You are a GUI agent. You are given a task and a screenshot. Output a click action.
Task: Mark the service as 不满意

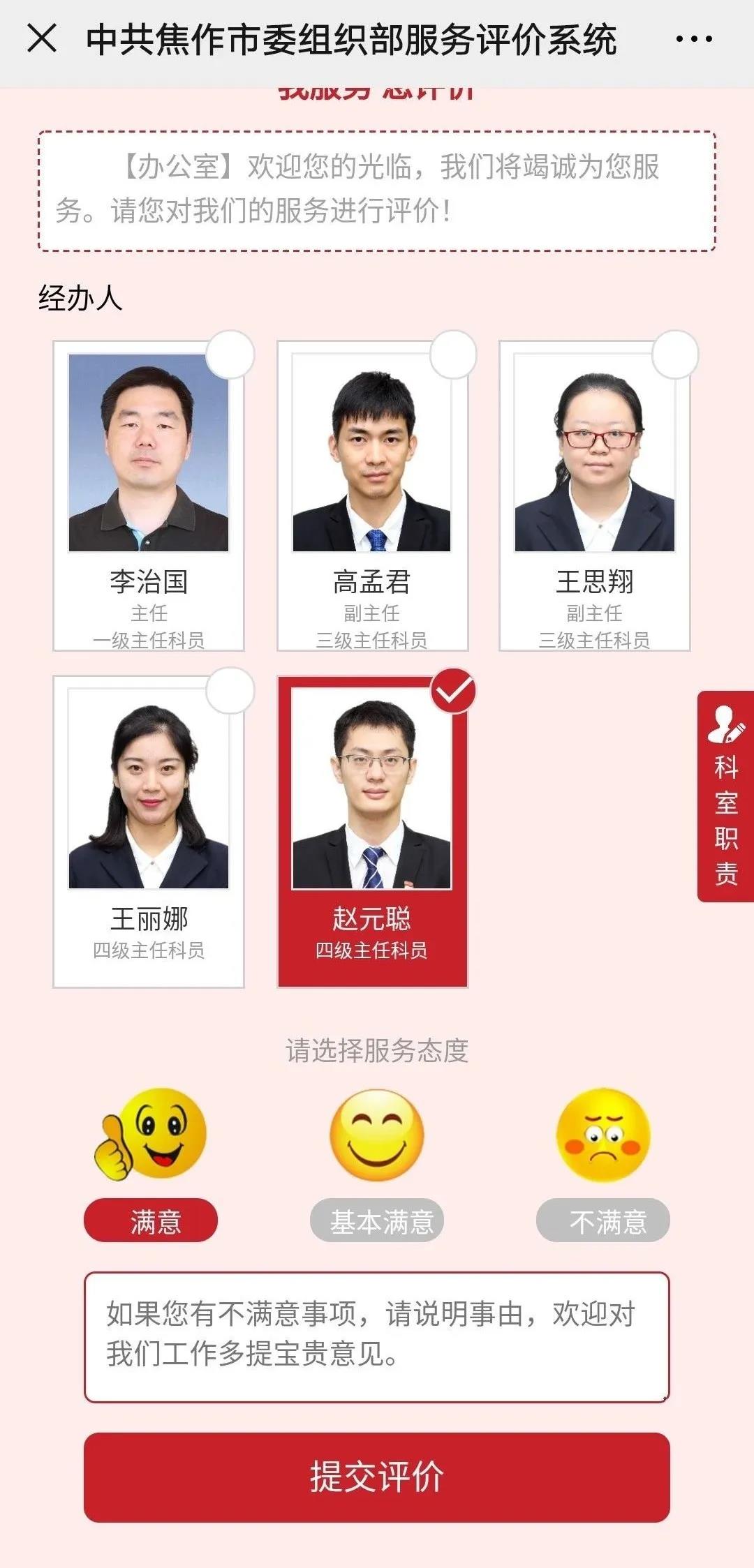pyautogui.click(x=603, y=1220)
